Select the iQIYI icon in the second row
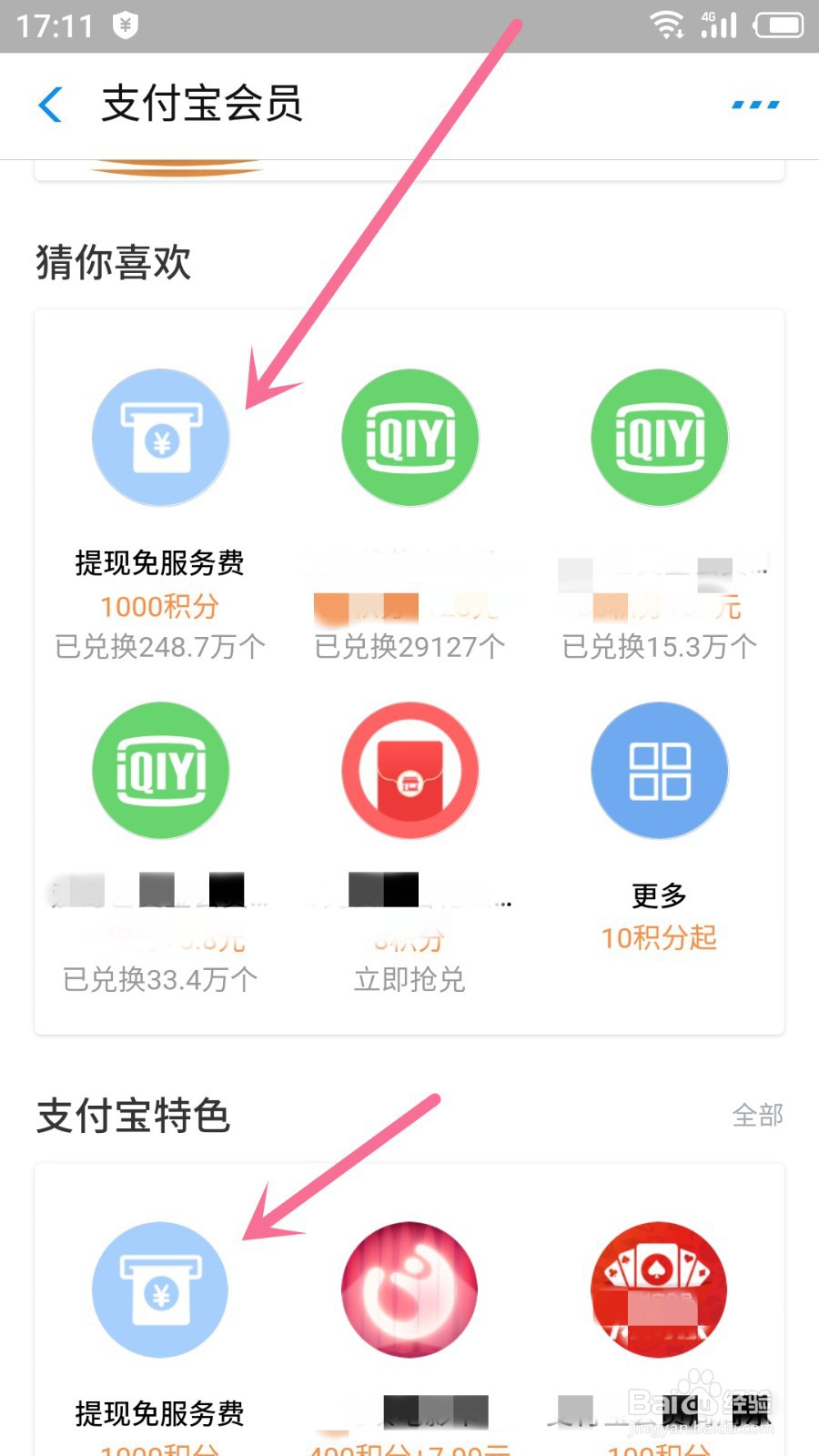The width and height of the screenshot is (819, 1456). point(160,769)
